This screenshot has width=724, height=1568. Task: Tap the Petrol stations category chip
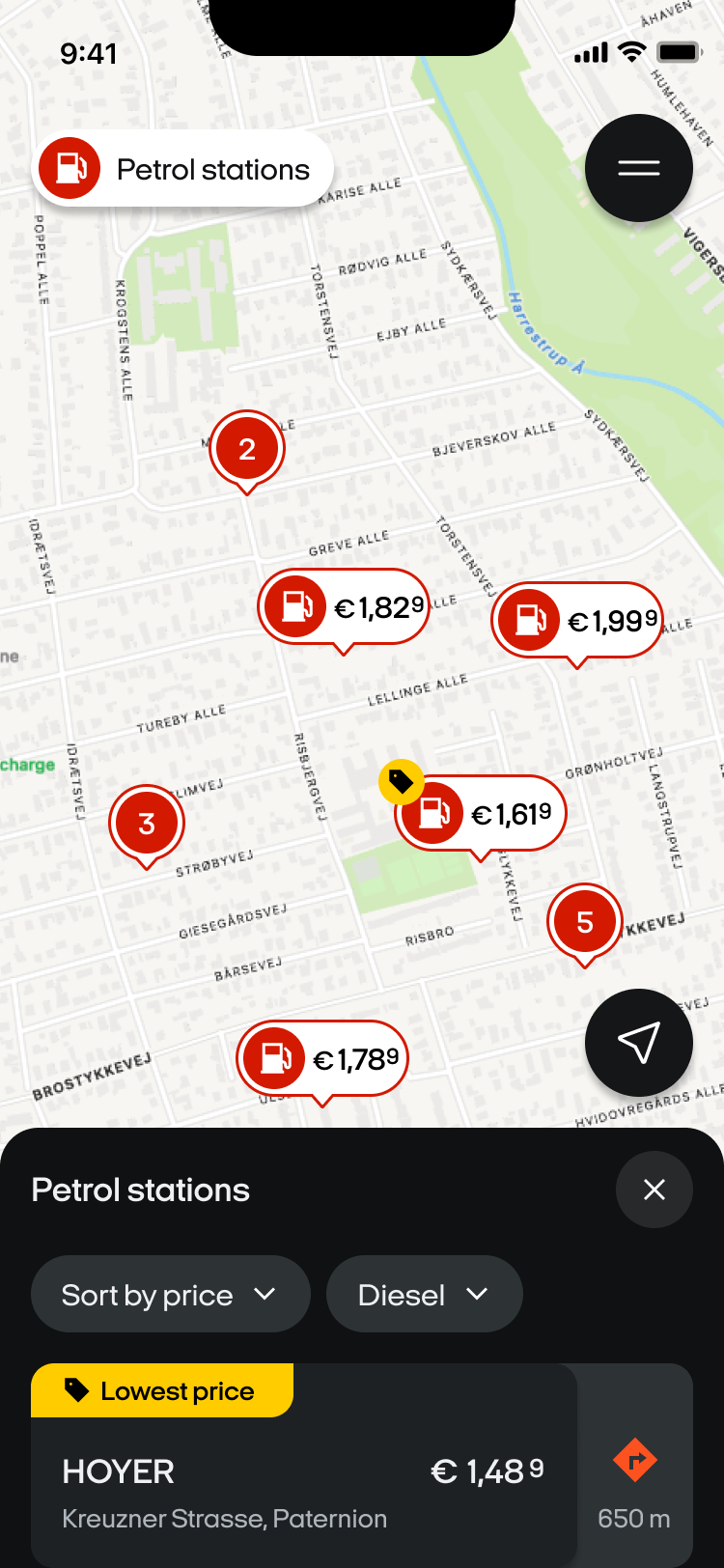click(183, 169)
